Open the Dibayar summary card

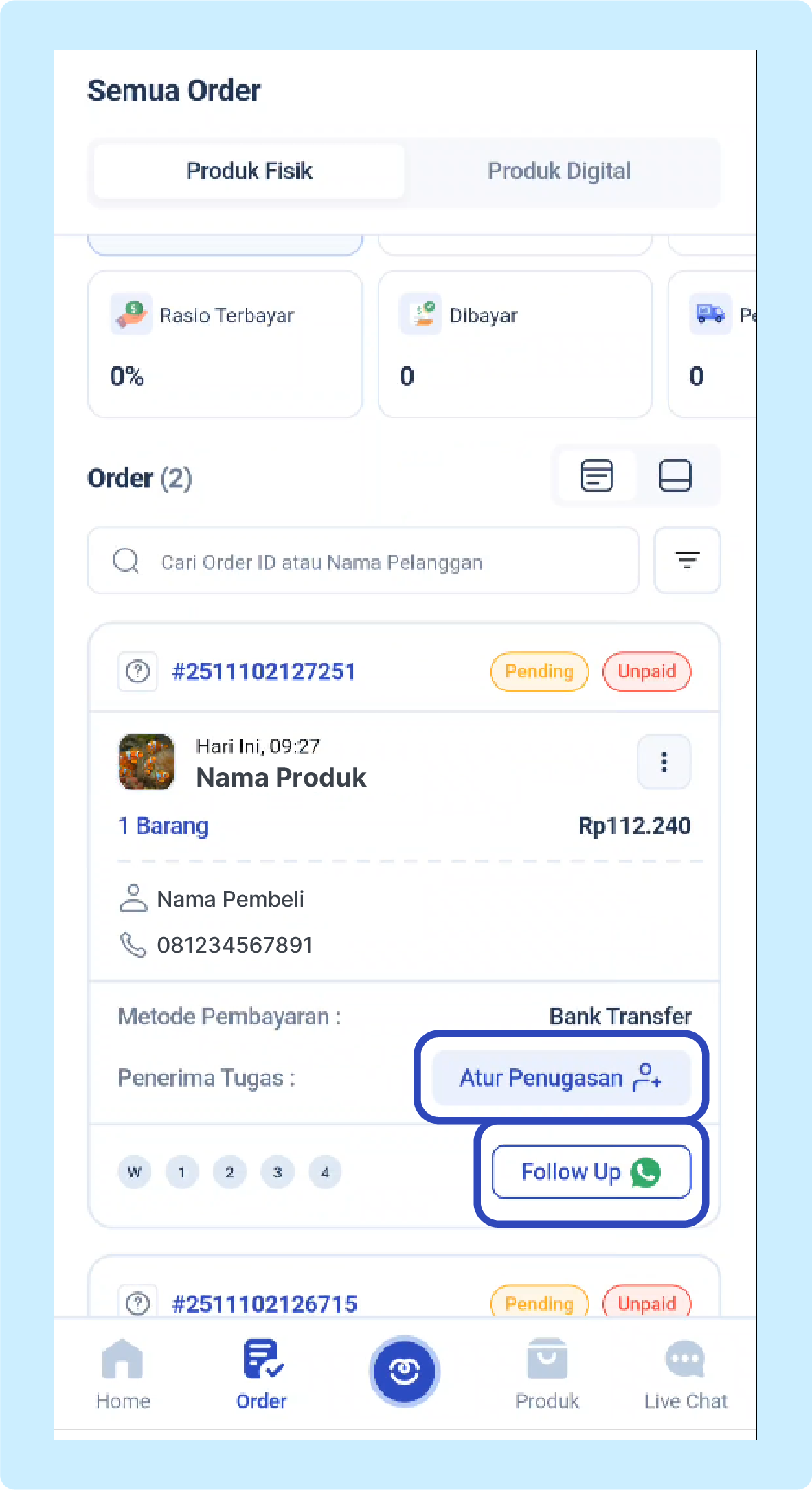click(515, 344)
